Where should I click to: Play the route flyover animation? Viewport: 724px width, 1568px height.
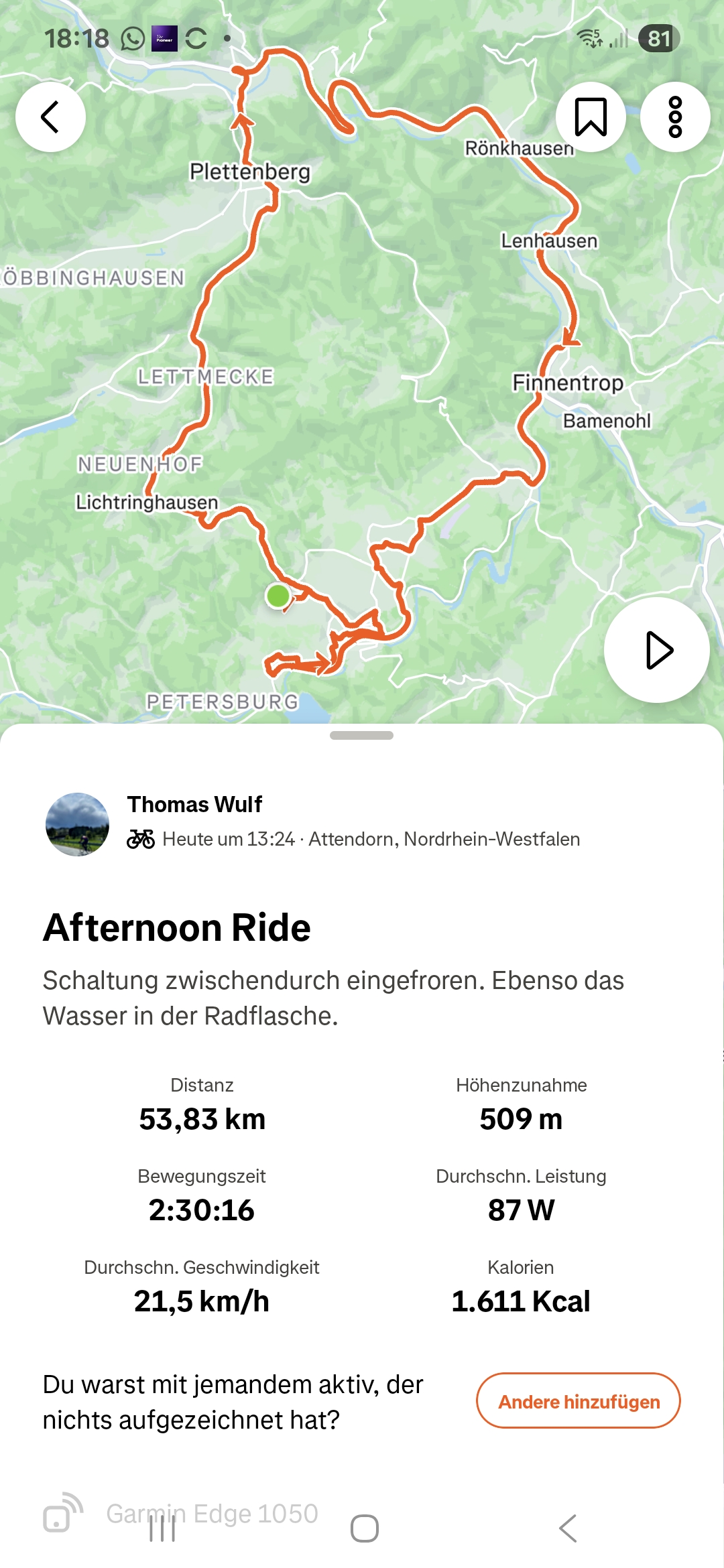[x=657, y=650]
